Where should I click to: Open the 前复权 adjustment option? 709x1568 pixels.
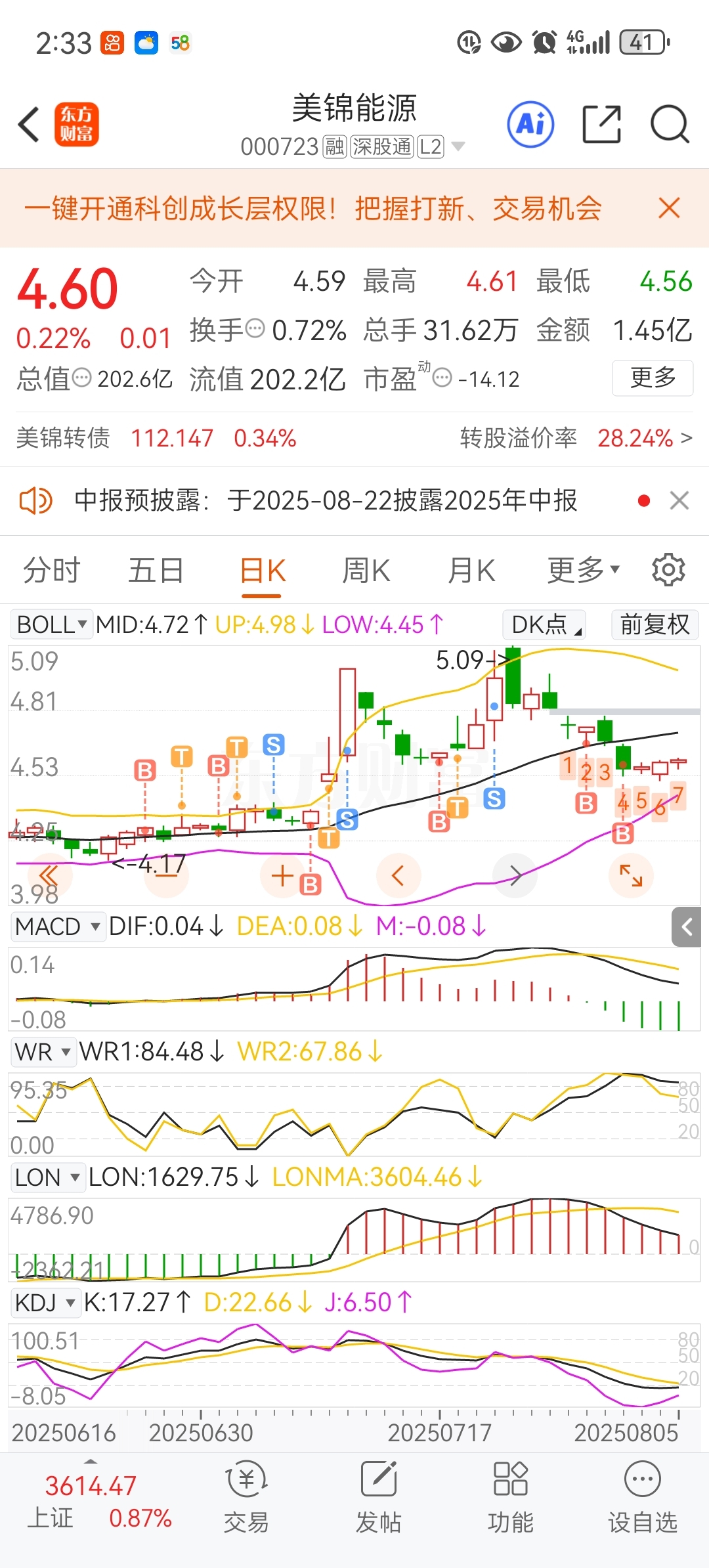(x=655, y=624)
